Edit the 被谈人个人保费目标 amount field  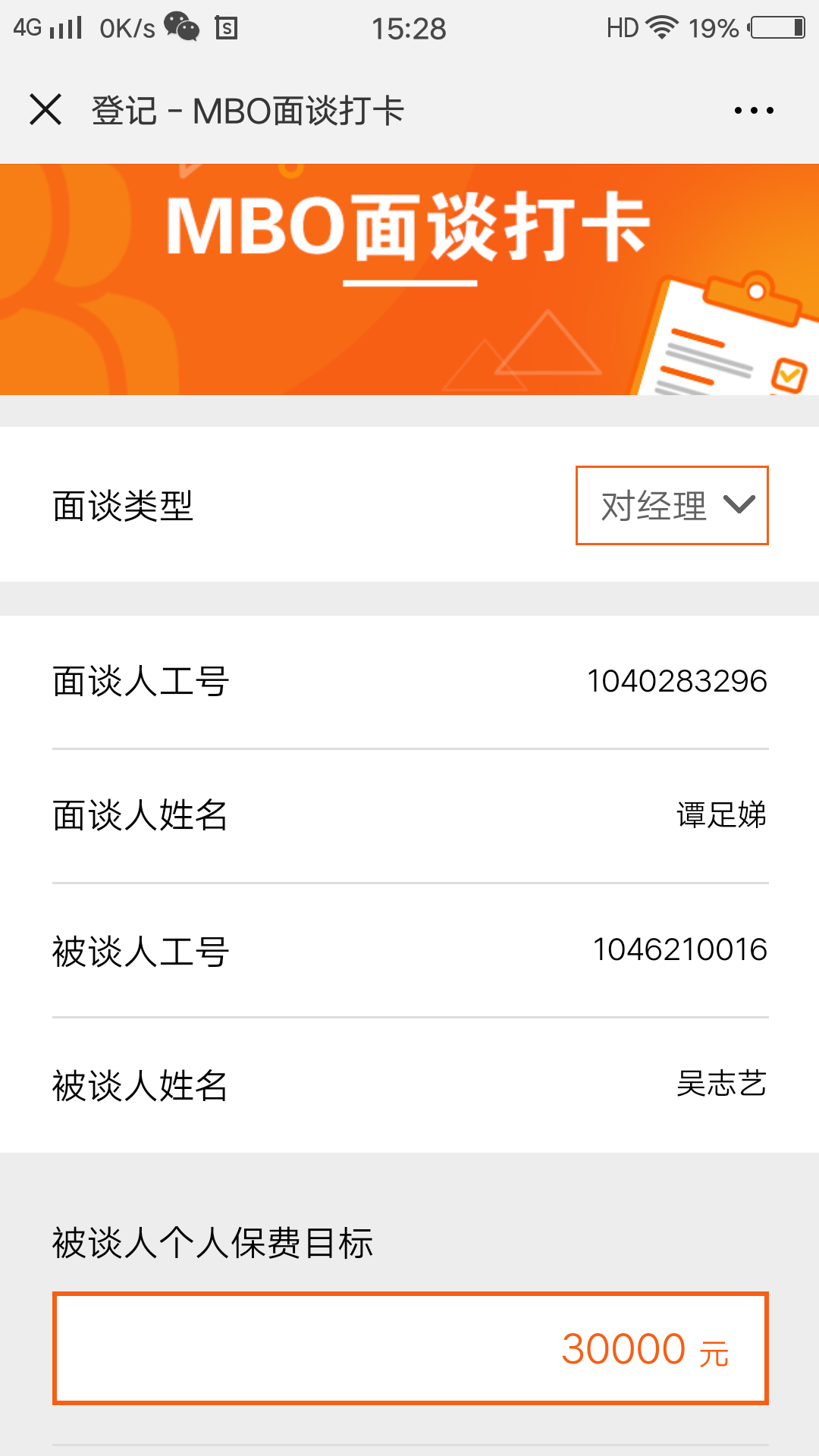click(410, 1348)
